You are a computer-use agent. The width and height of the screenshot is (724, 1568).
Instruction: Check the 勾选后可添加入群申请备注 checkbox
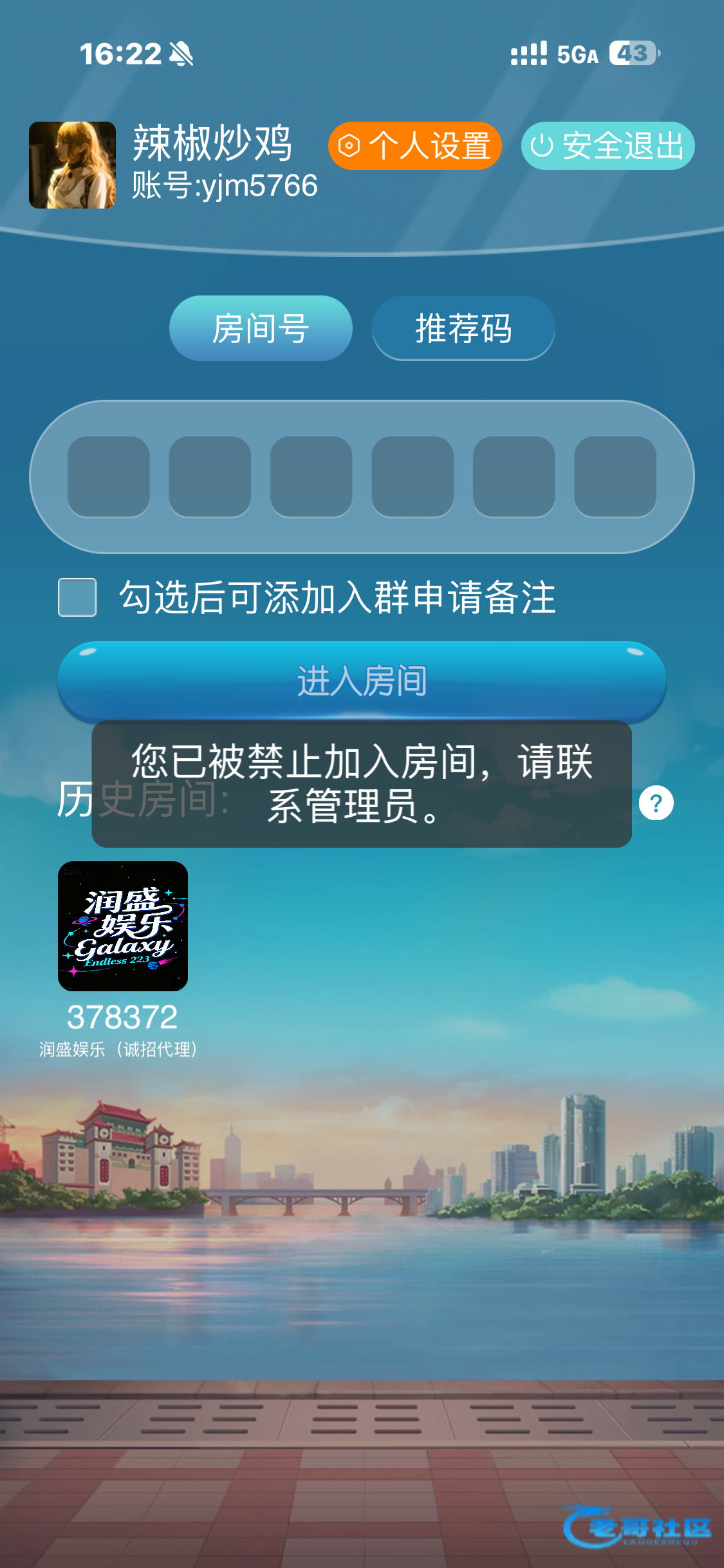(x=77, y=597)
